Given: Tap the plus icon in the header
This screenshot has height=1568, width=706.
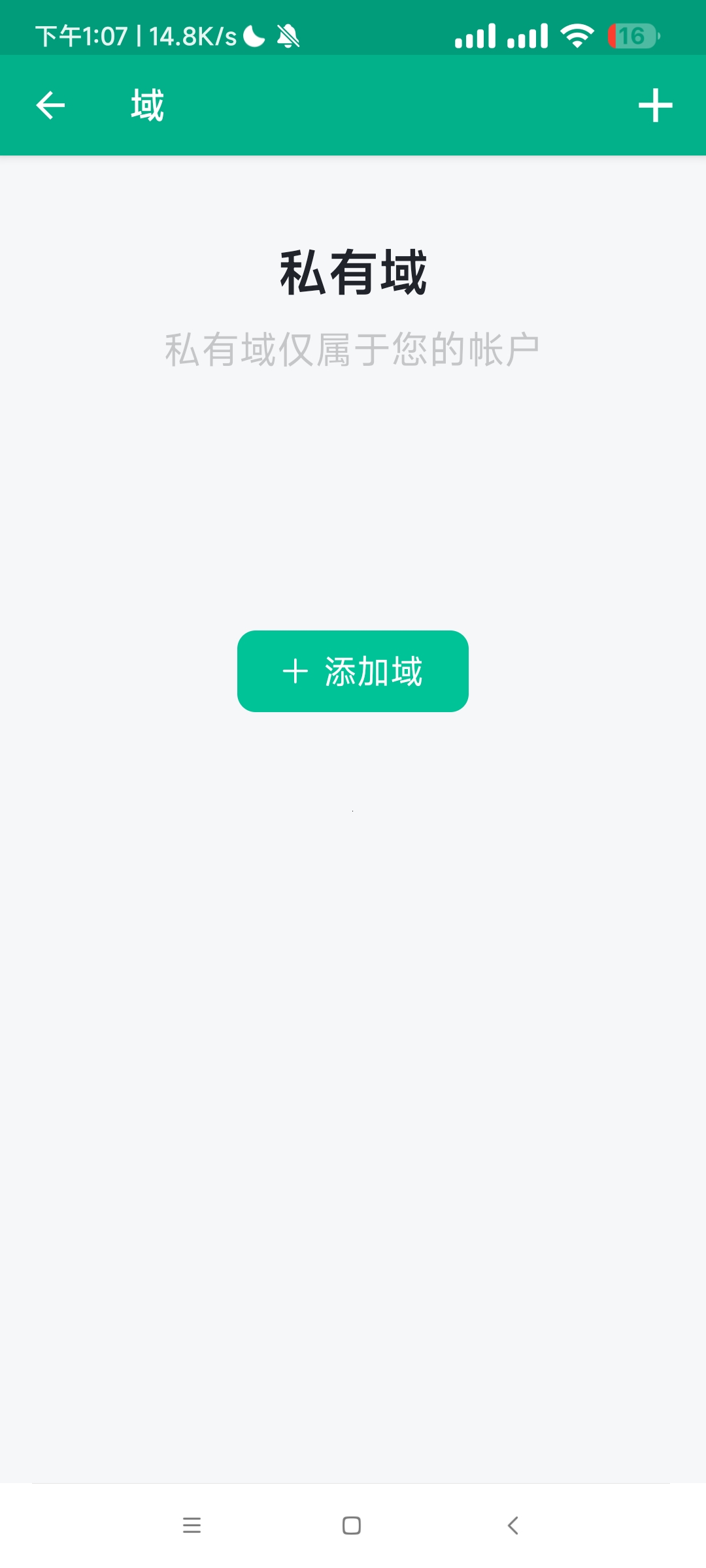Looking at the screenshot, I should click(655, 105).
